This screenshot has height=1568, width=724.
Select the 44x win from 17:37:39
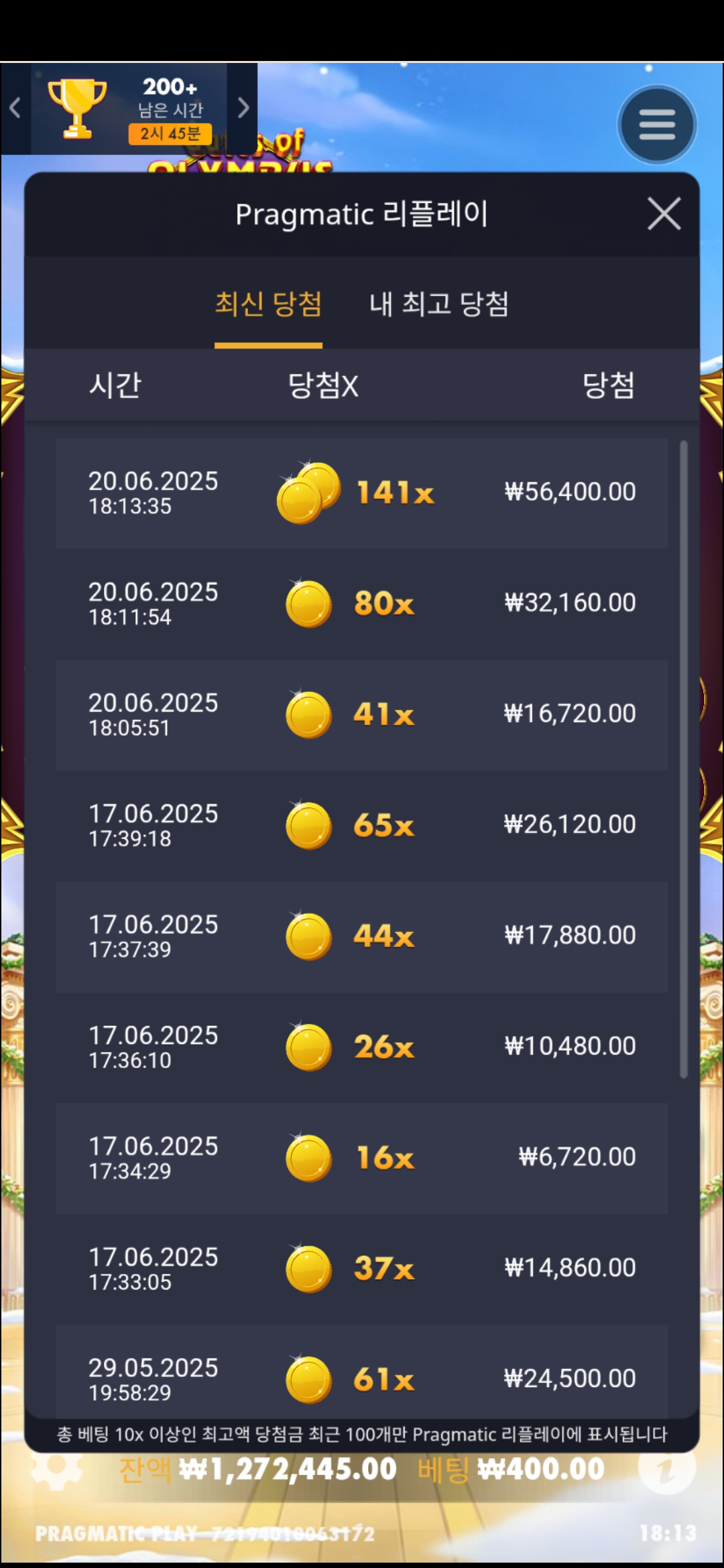(362, 937)
